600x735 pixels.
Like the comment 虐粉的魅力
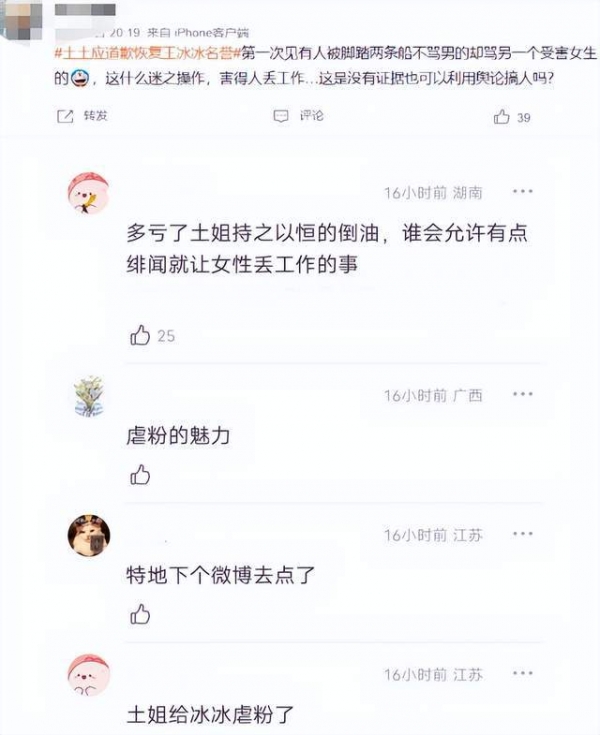141,475
